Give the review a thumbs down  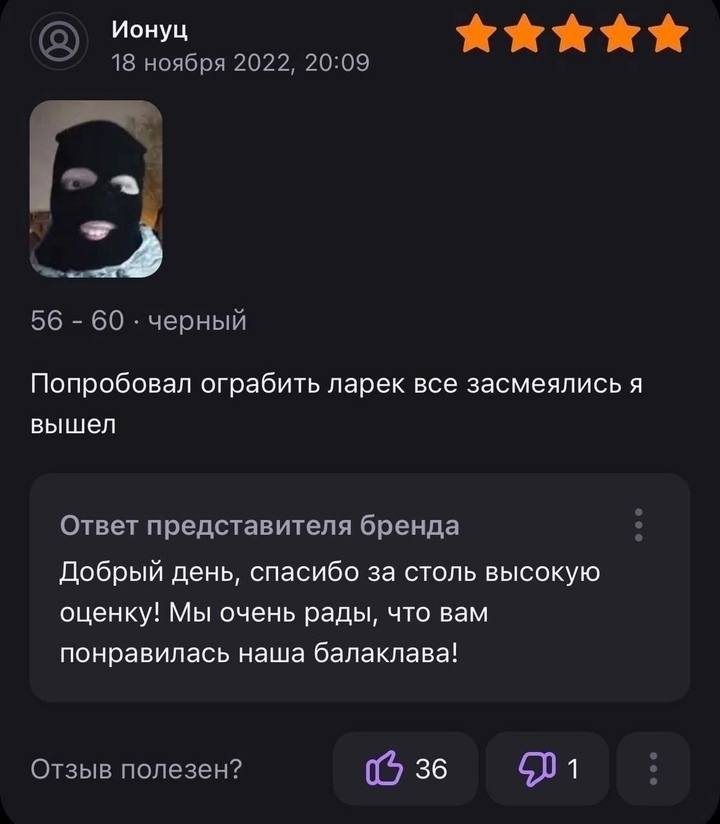click(x=547, y=768)
